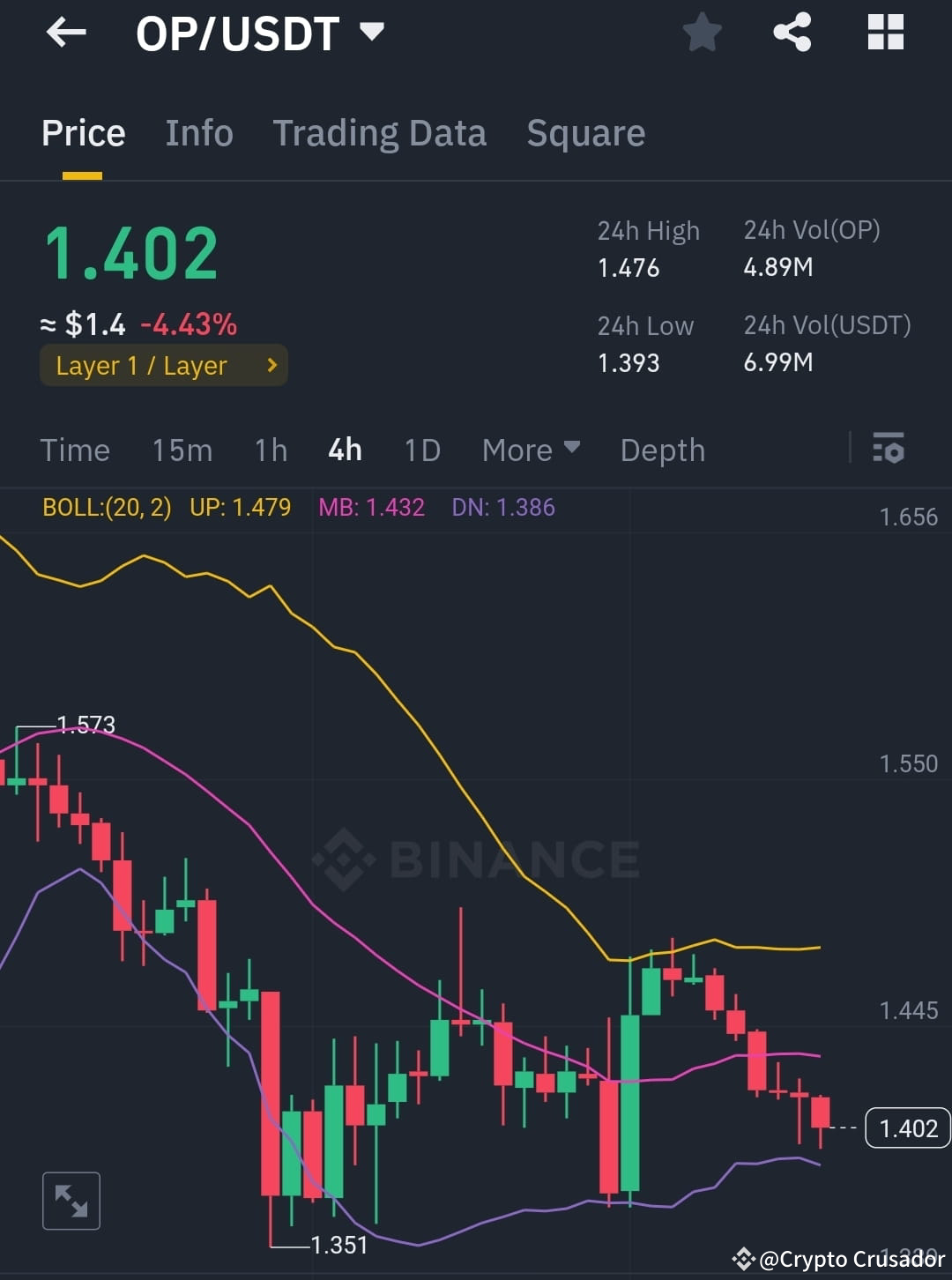View the Info page
Viewport: 952px width, 1280px height.
point(198,133)
